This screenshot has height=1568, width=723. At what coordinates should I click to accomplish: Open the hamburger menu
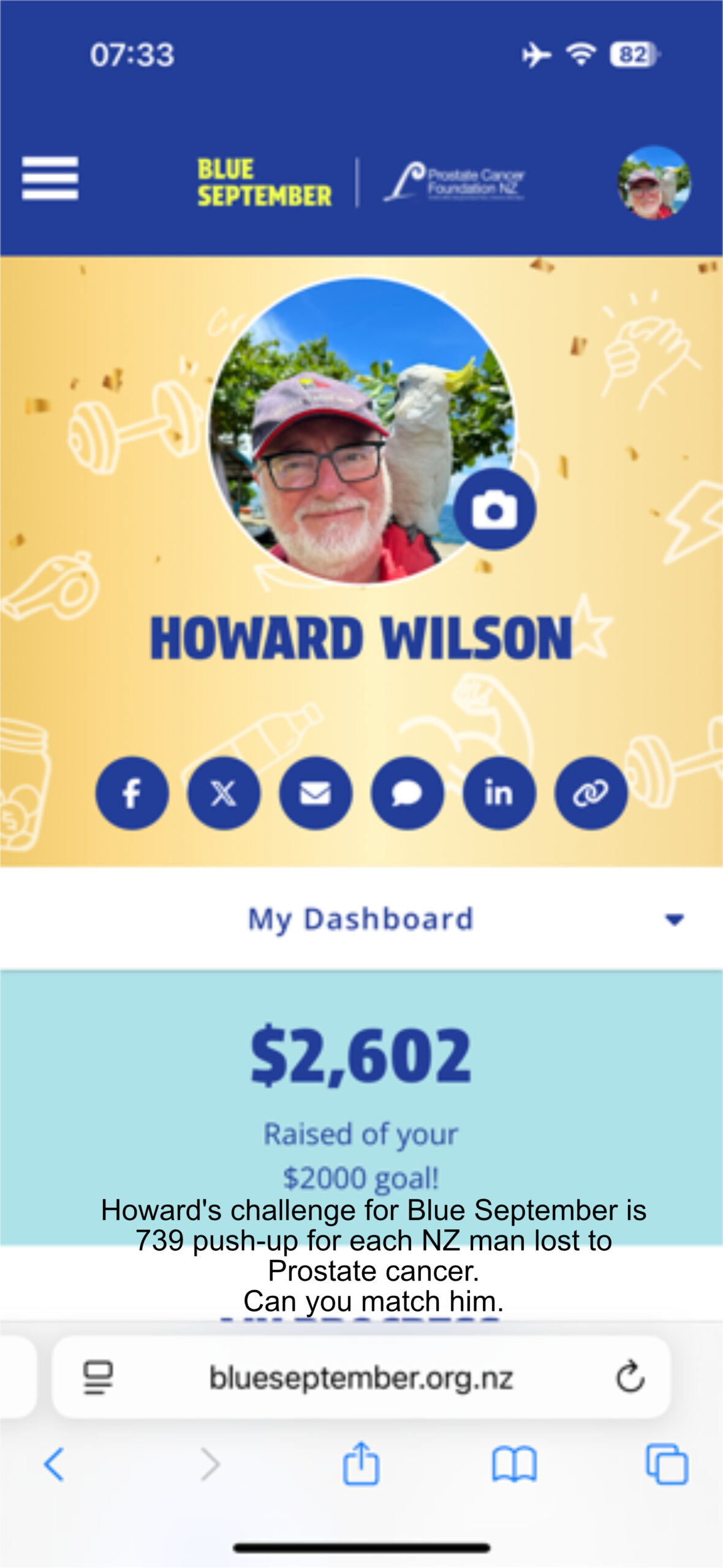50,178
